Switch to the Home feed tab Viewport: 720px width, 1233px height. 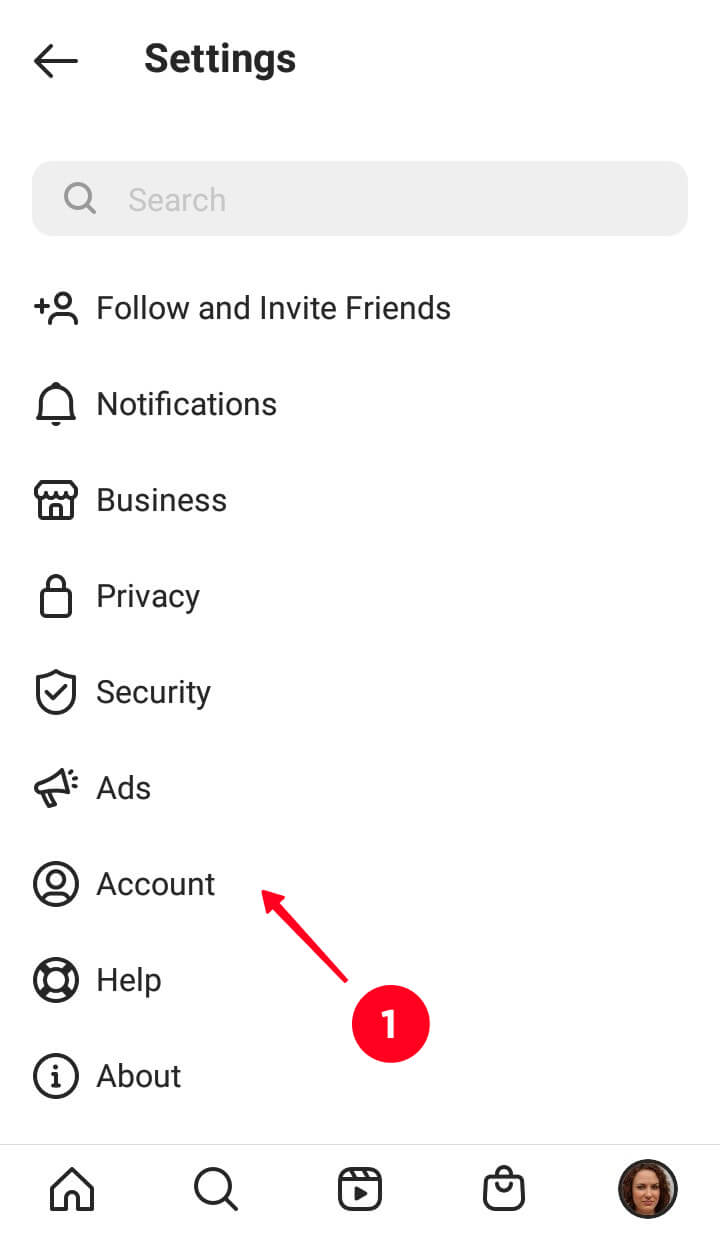click(72, 1189)
